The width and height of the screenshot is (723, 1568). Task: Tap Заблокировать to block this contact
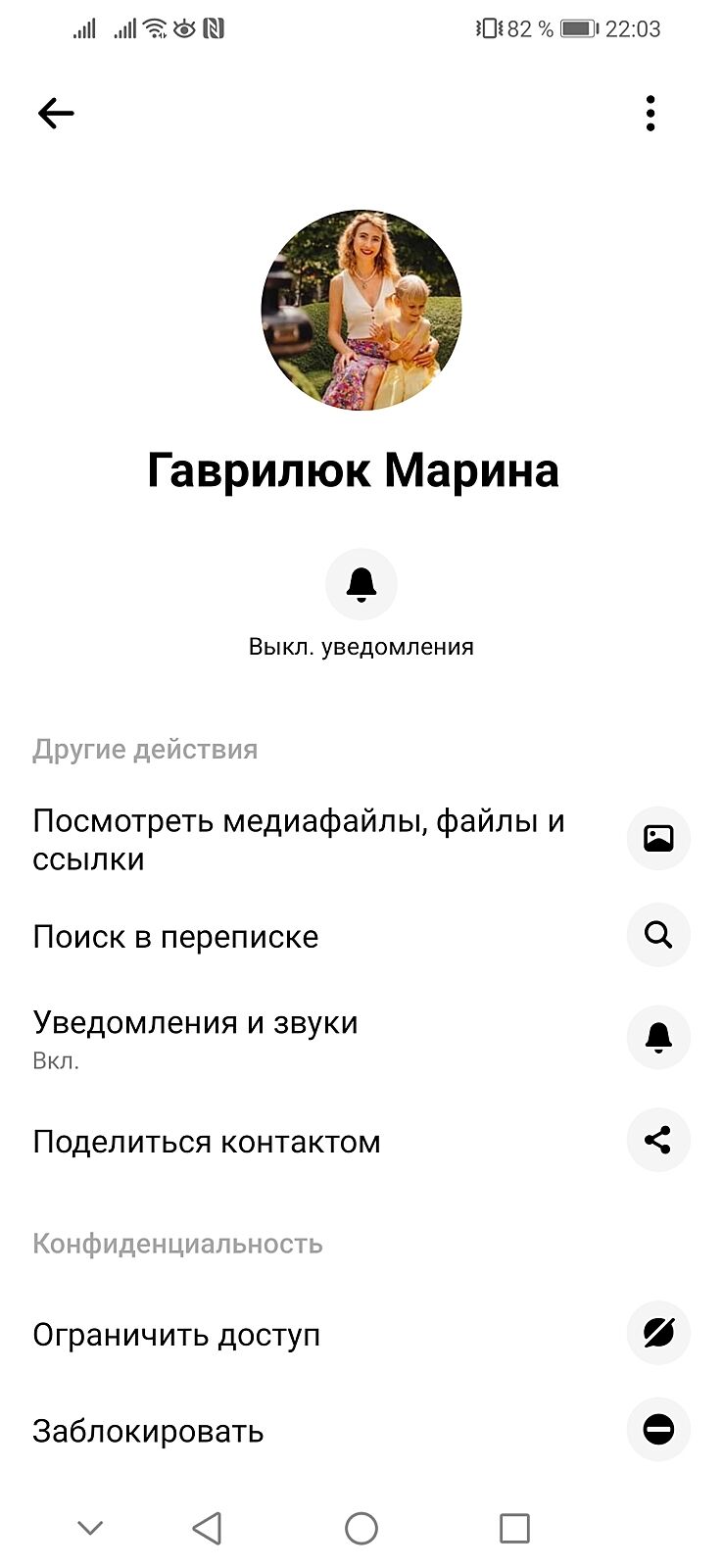click(x=148, y=1431)
